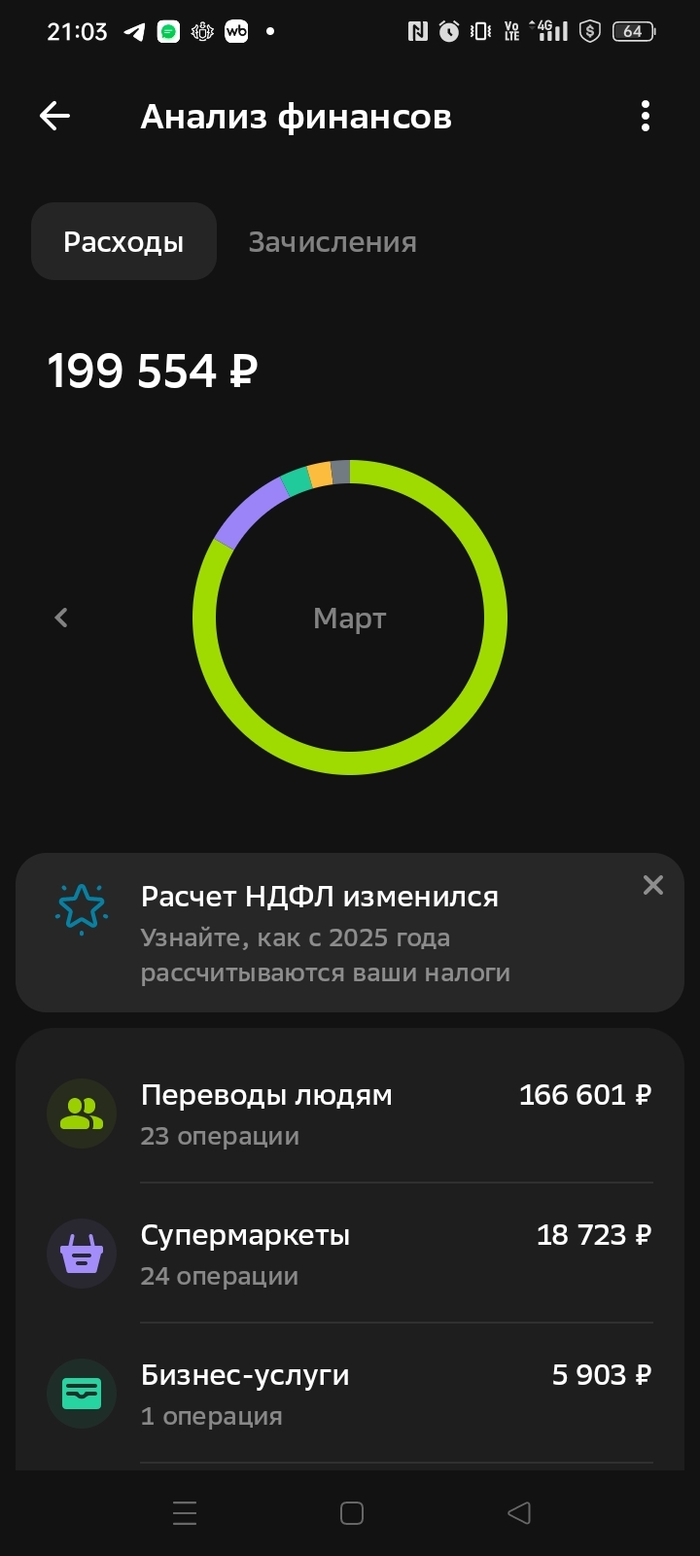Switch to the Зачисления tab
Image resolution: width=700 pixels, height=1556 pixels.
coord(332,242)
